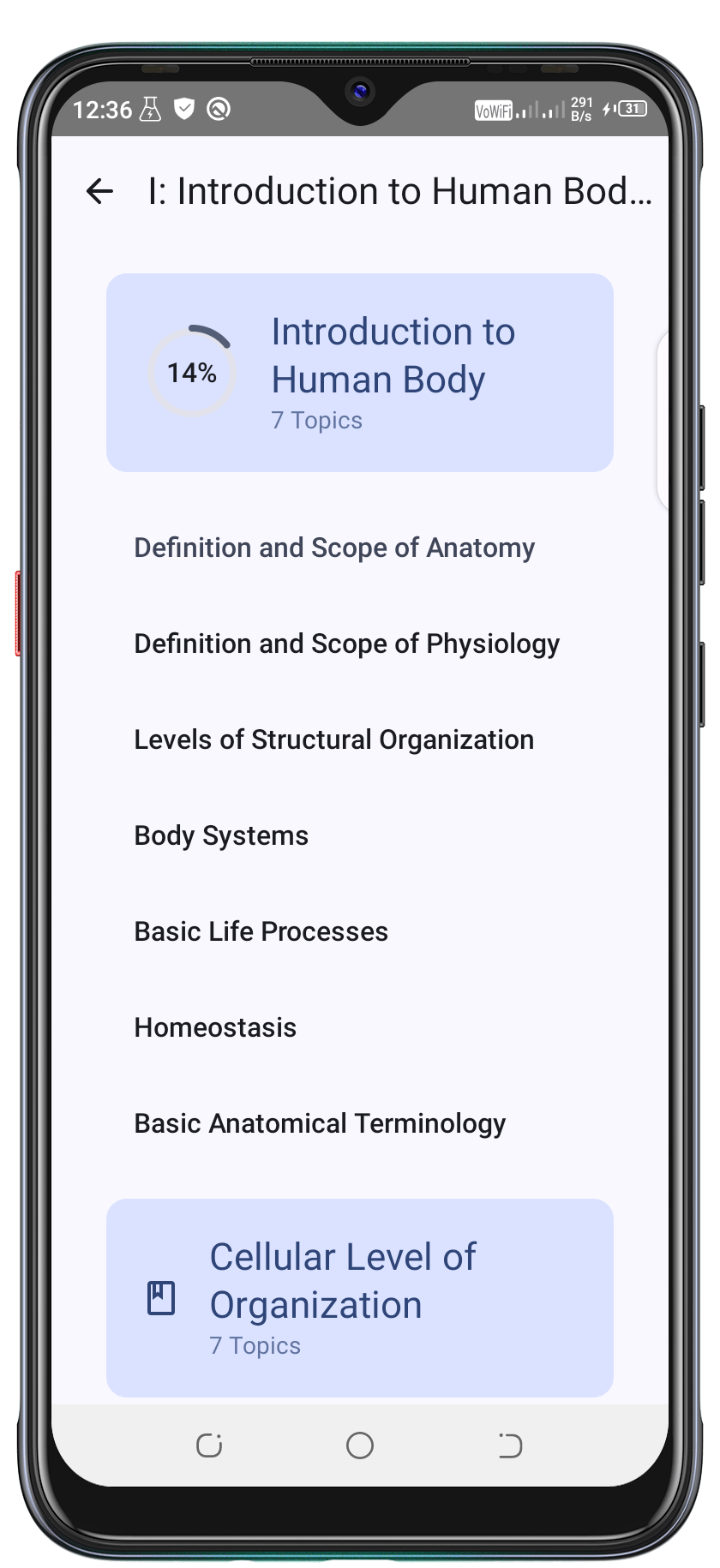The height and width of the screenshot is (1568, 720).
Task: Select Levels of Structural Organization topic
Action: click(x=333, y=739)
